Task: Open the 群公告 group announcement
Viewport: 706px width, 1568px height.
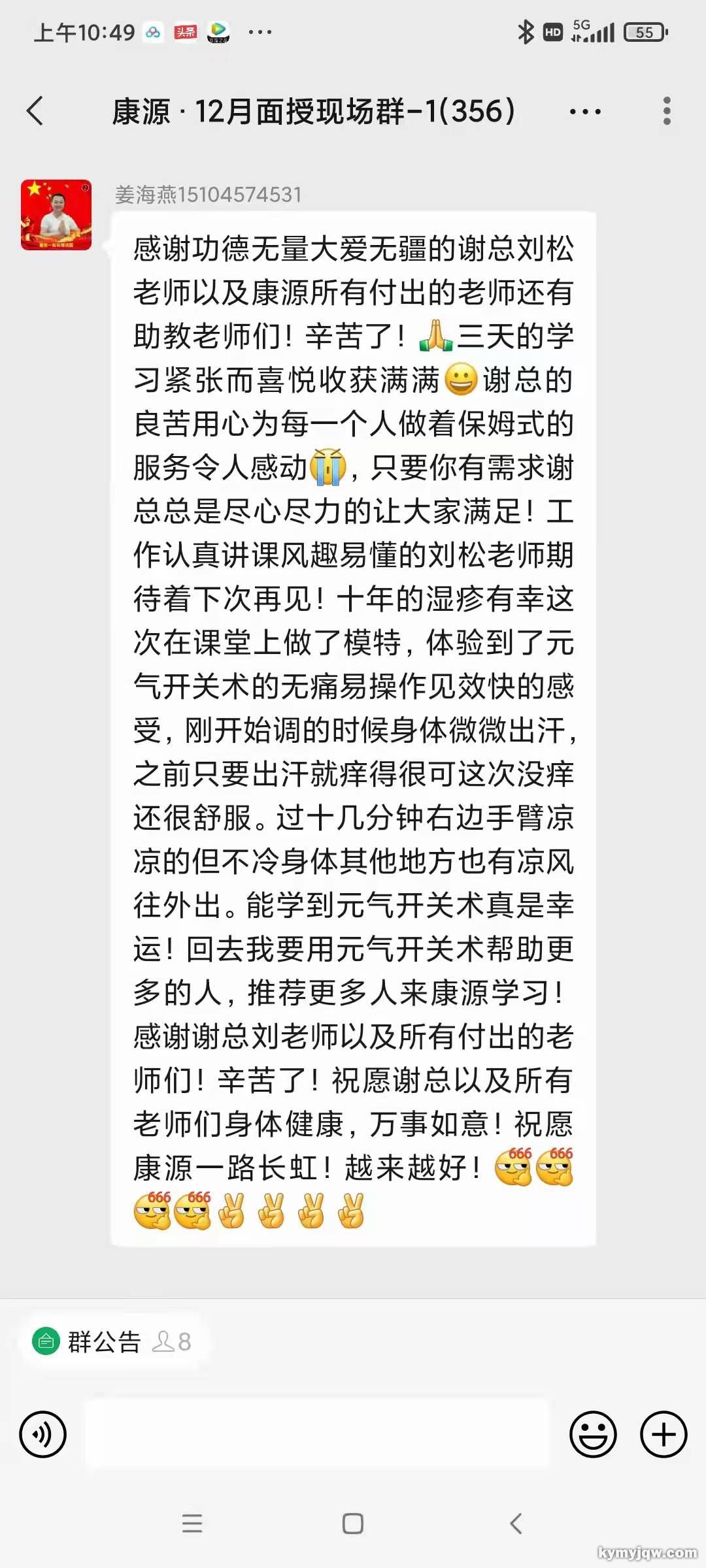Action: coord(105,1342)
